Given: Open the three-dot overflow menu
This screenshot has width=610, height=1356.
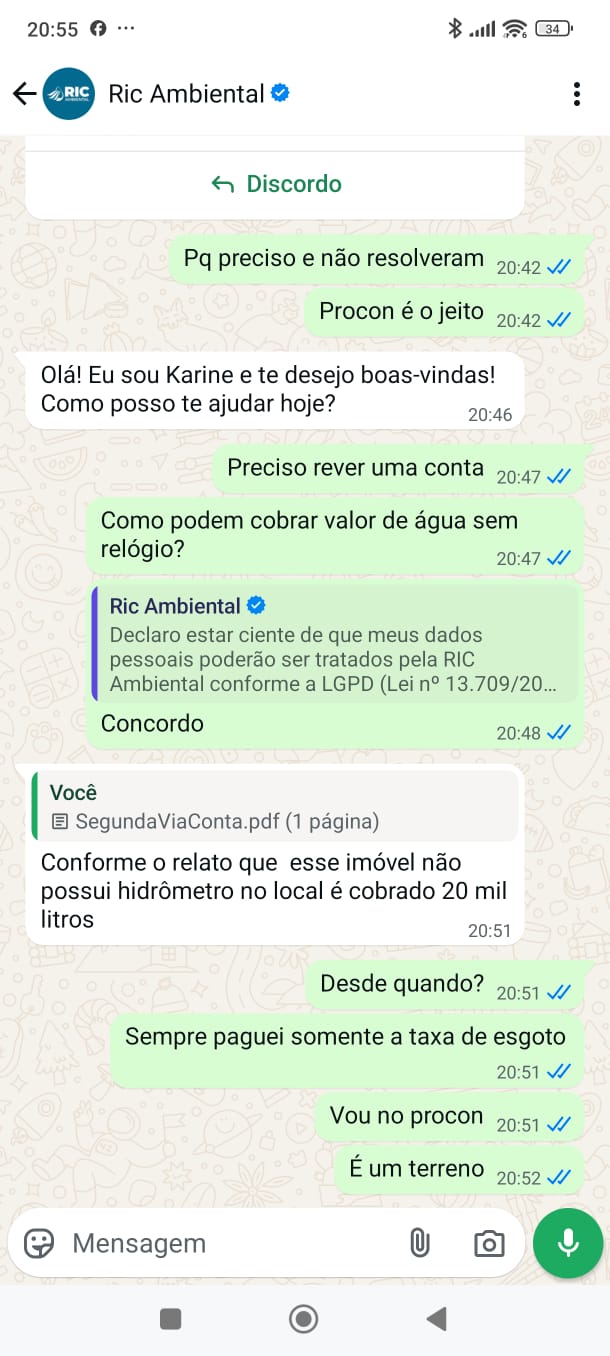Looking at the screenshot, I should (577, 94).
